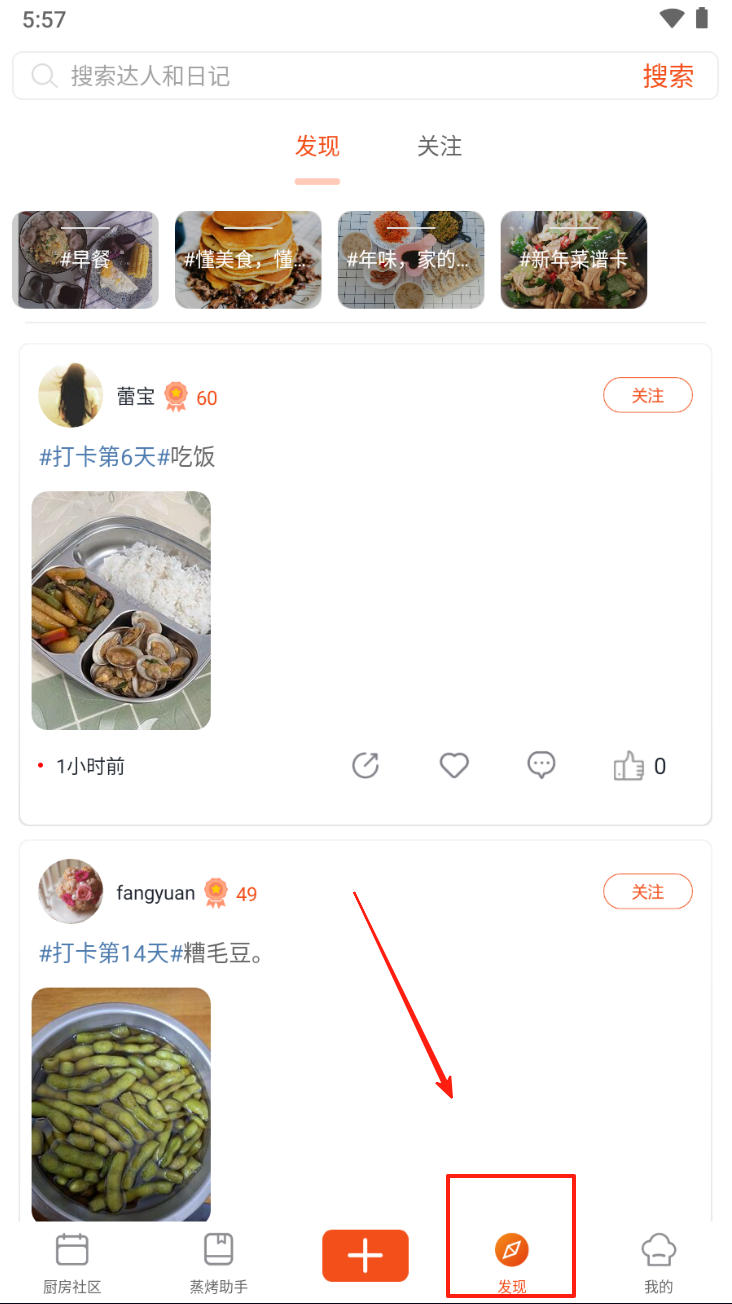Image resolution: width=732 pixels, height=1304 pixels.
Task: Open the #新年菜谱卡 topic card
Action: pyautogui.click(x=574, y=260)
